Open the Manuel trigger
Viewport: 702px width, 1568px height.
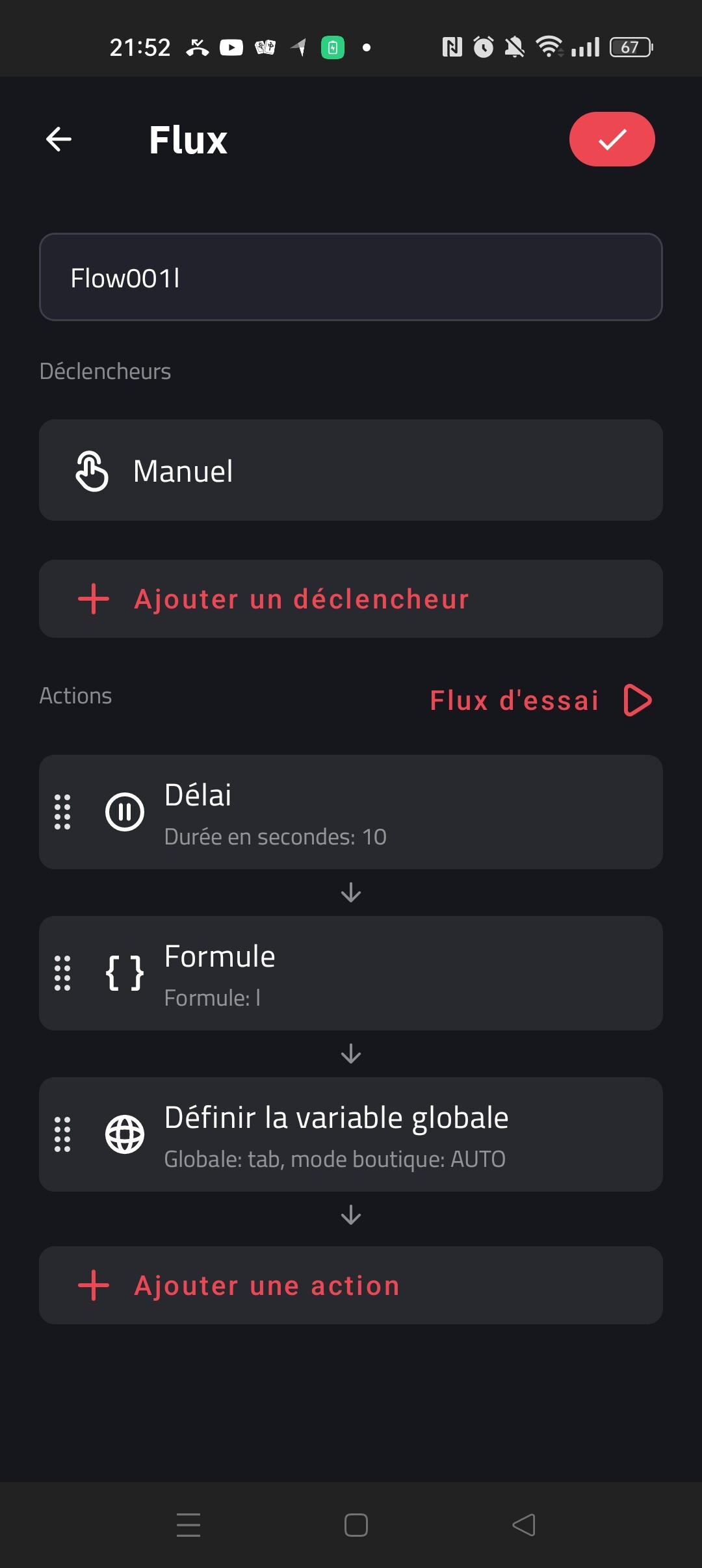click(x=351, y=470)
